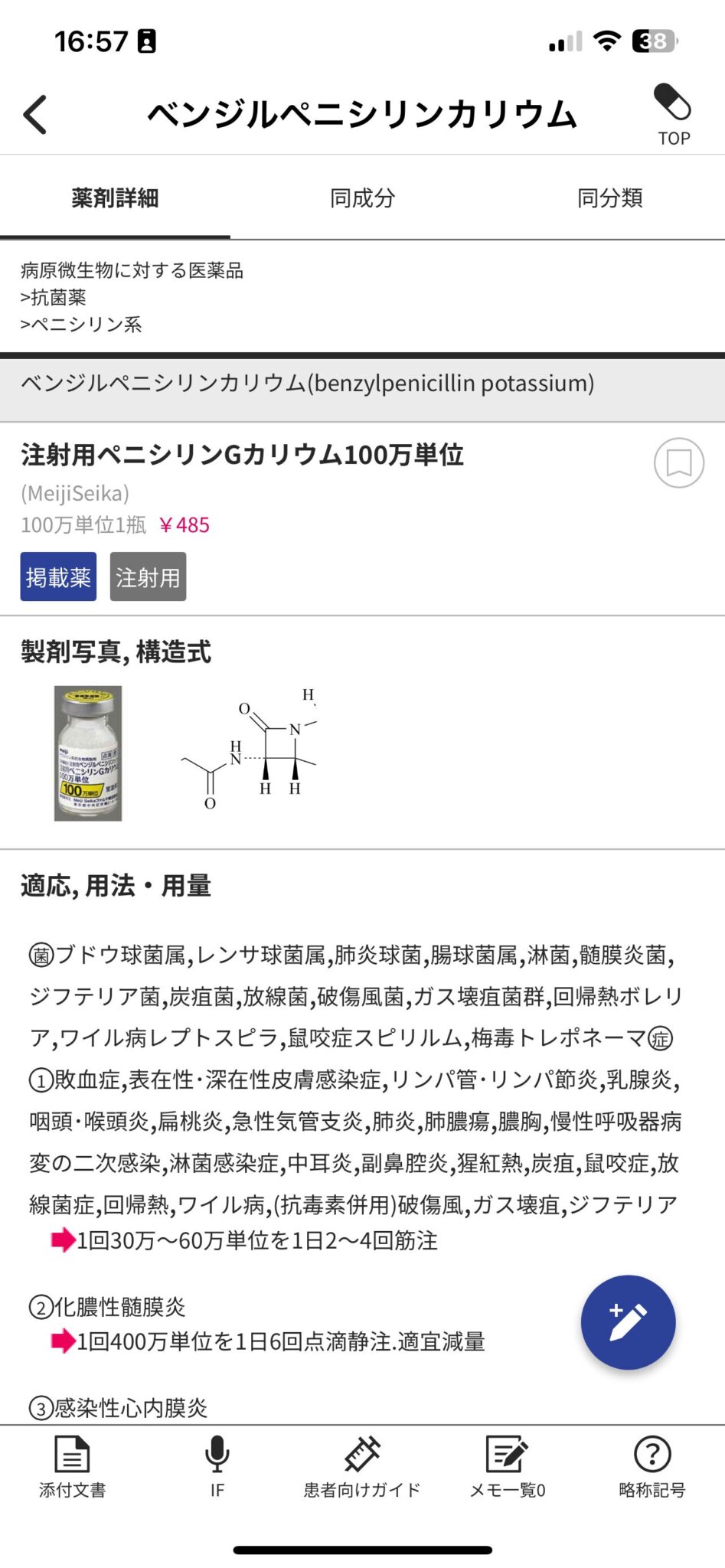Open the 略称記号 help

(x=652, y=1467)
